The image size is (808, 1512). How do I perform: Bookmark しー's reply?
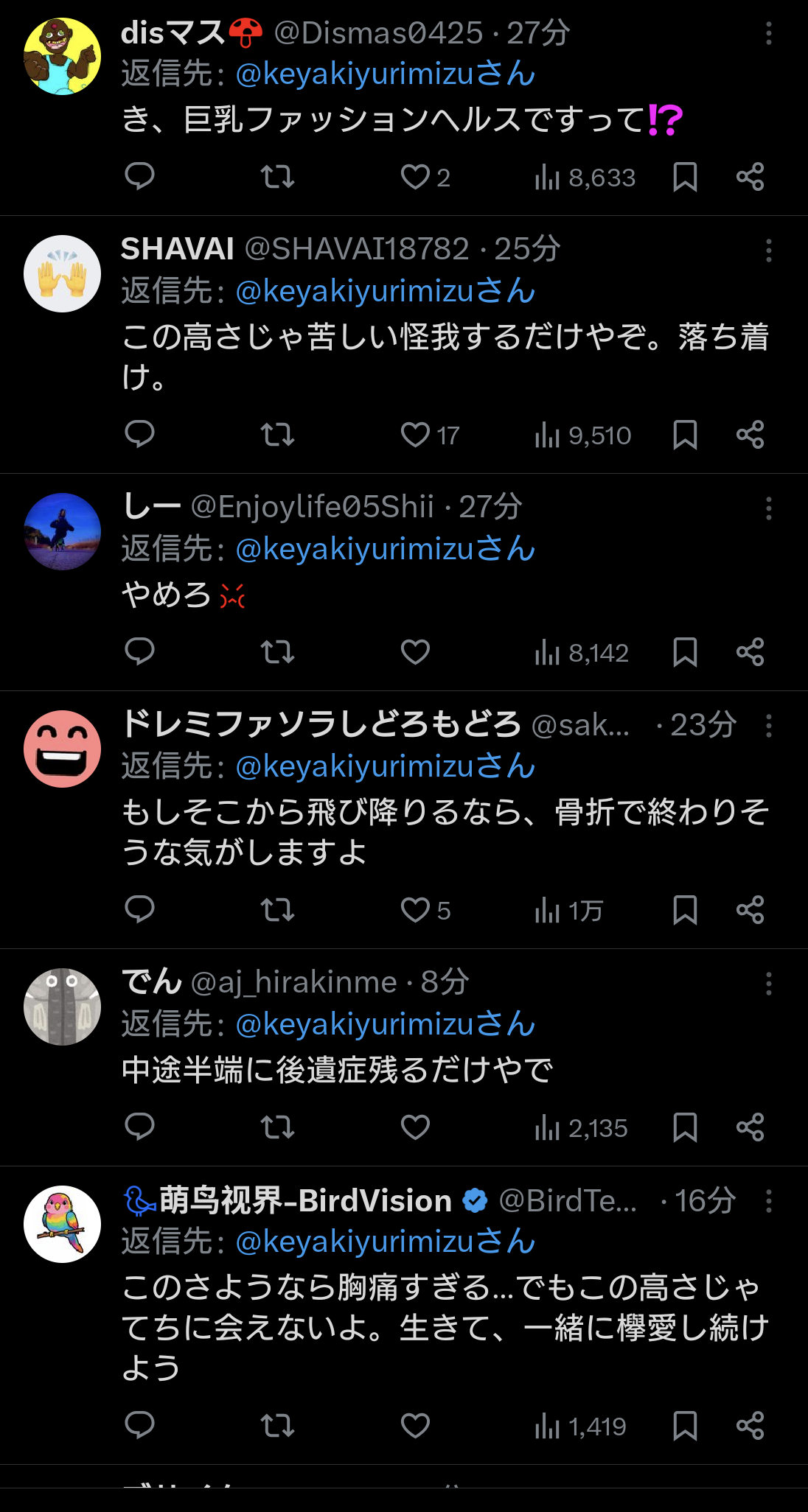click(685, 652)
